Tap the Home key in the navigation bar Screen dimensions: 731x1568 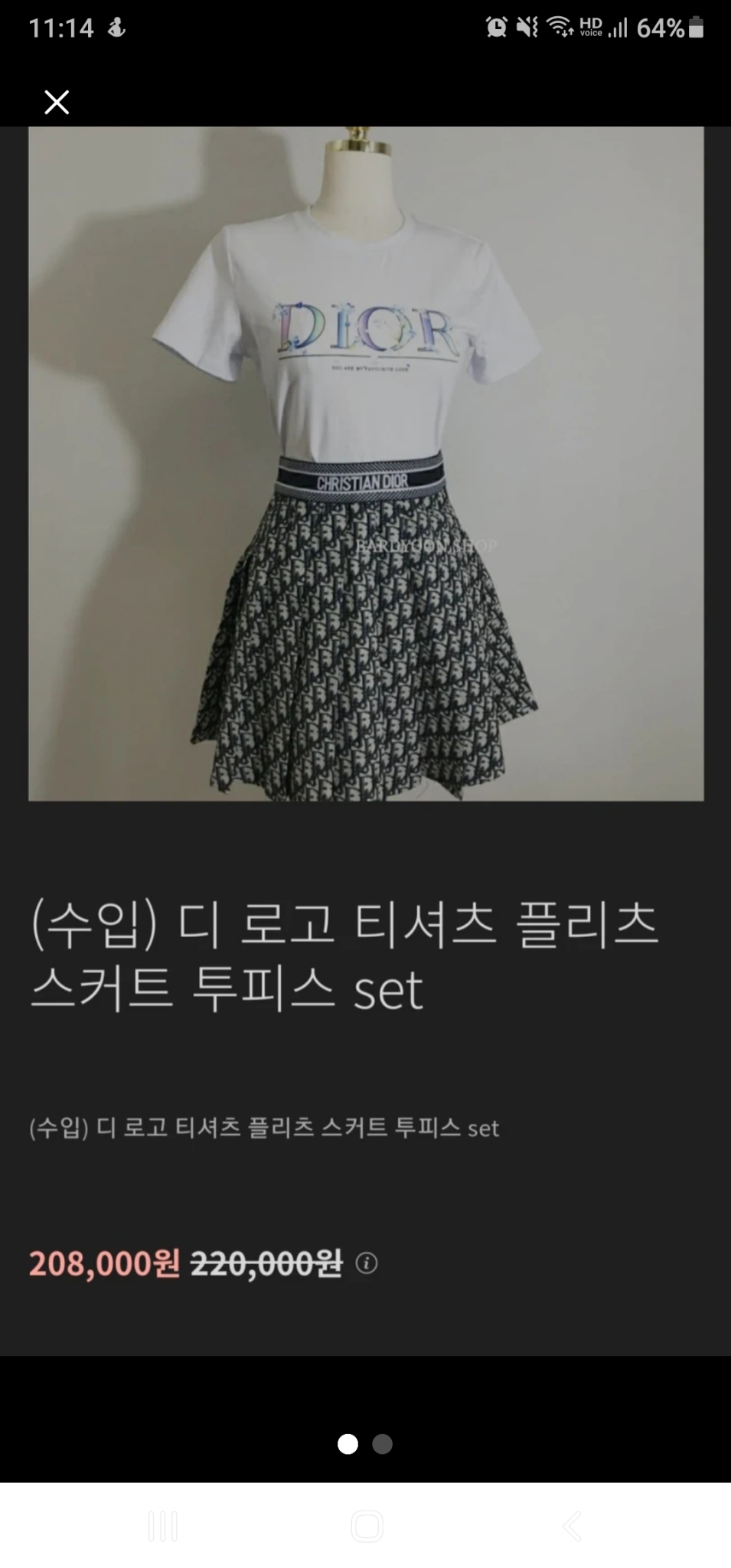click(365, 1527)
